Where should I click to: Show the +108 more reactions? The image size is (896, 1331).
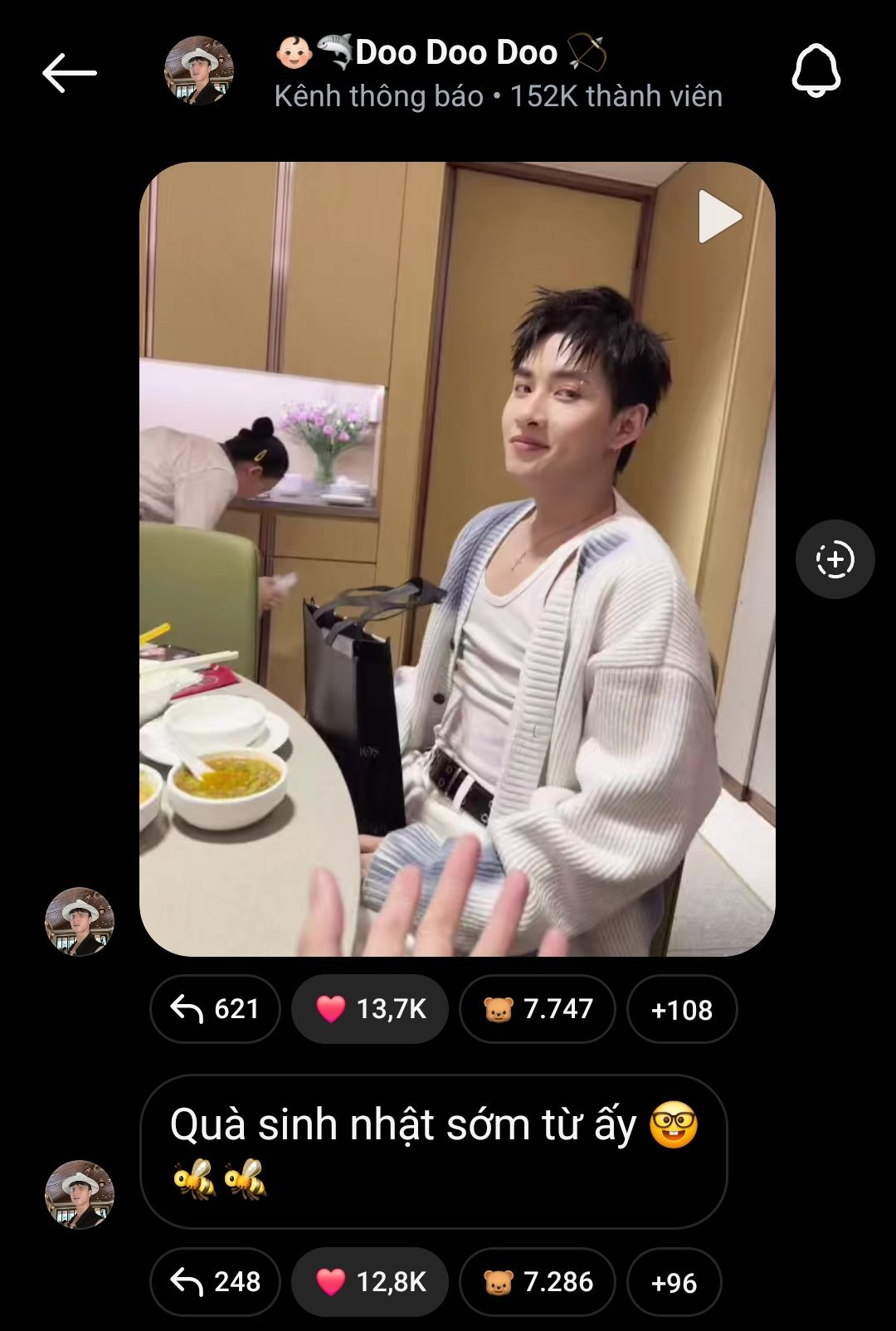coord(682,1009)
